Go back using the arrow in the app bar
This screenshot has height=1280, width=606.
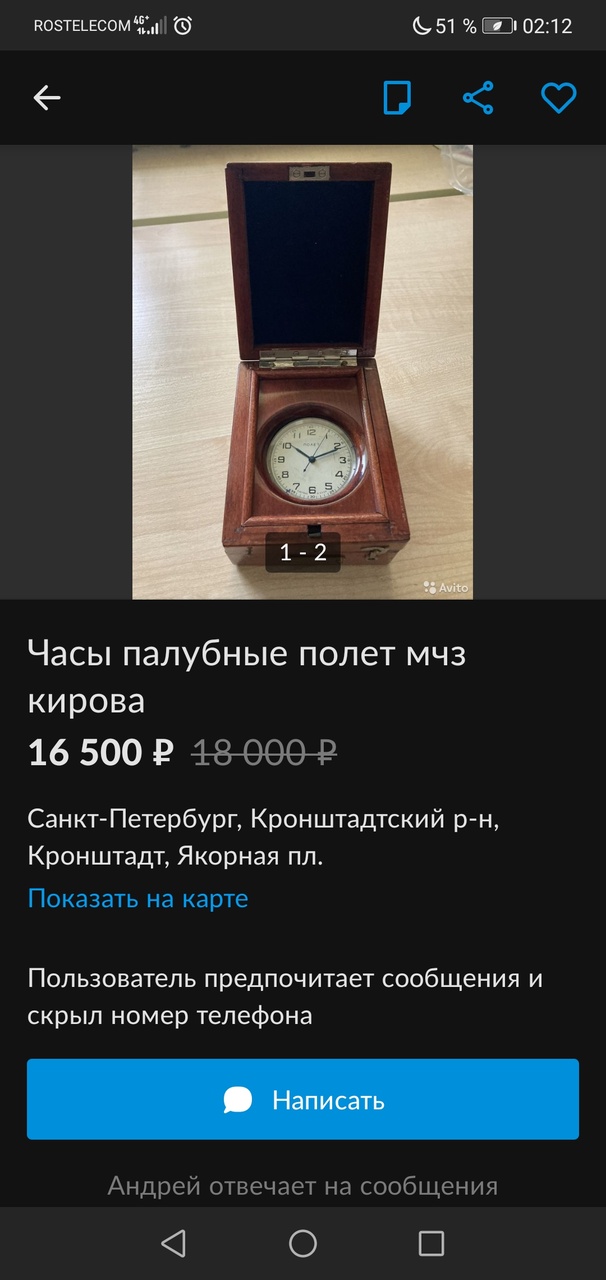tap(47, 97)
